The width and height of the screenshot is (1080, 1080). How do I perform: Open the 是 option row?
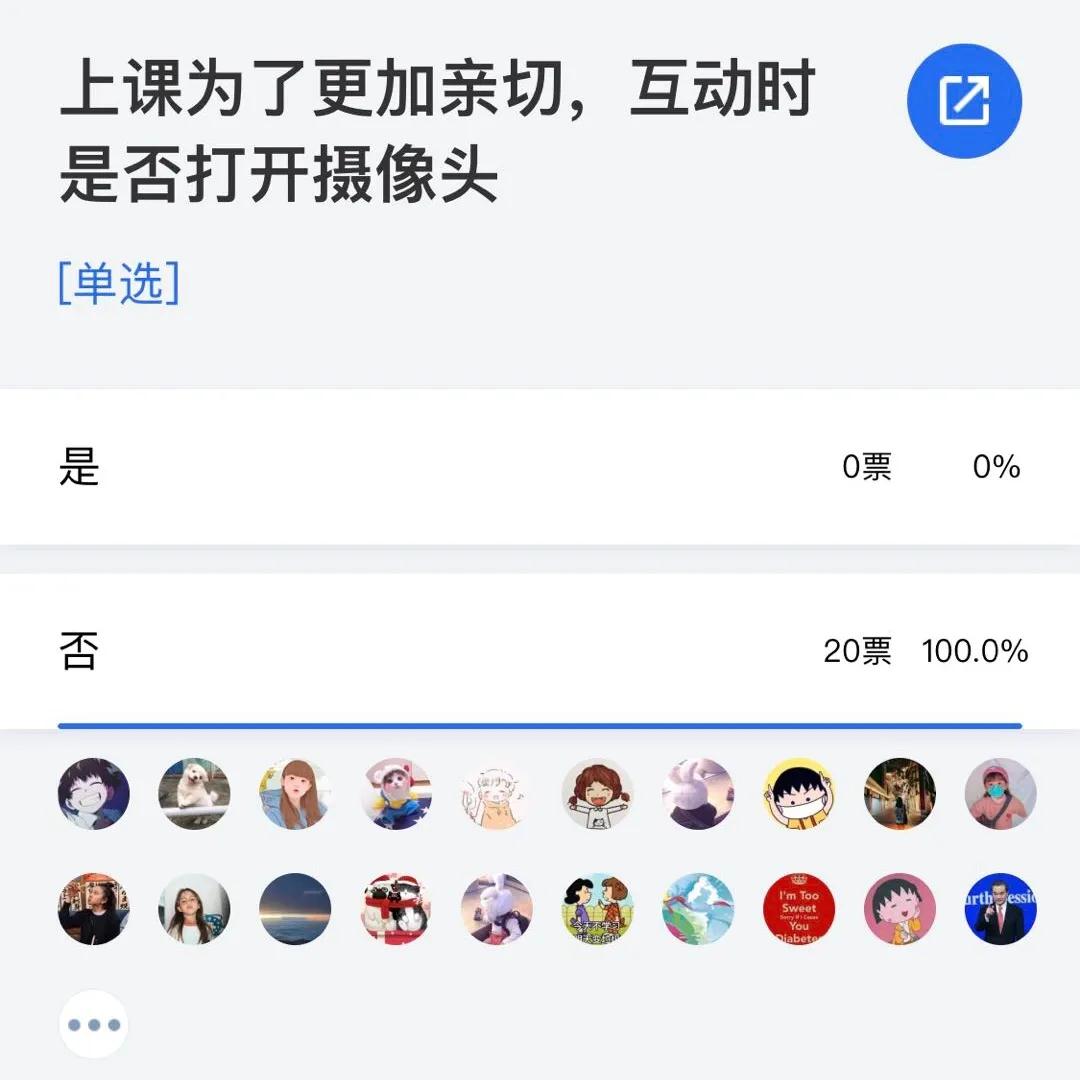click(x=540, y=467)
